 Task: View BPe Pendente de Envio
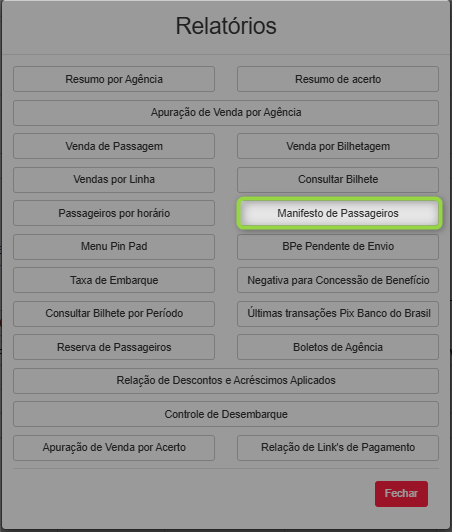click(338, 247)
